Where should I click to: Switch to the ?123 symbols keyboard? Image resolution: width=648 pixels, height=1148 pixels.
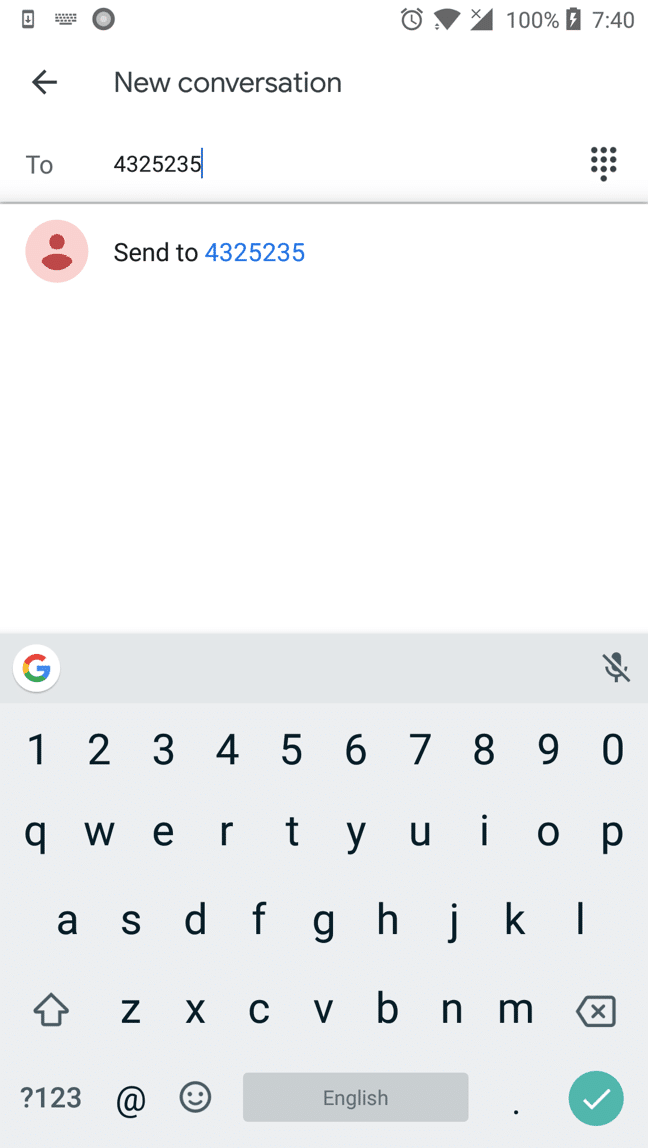(51, 1097)
